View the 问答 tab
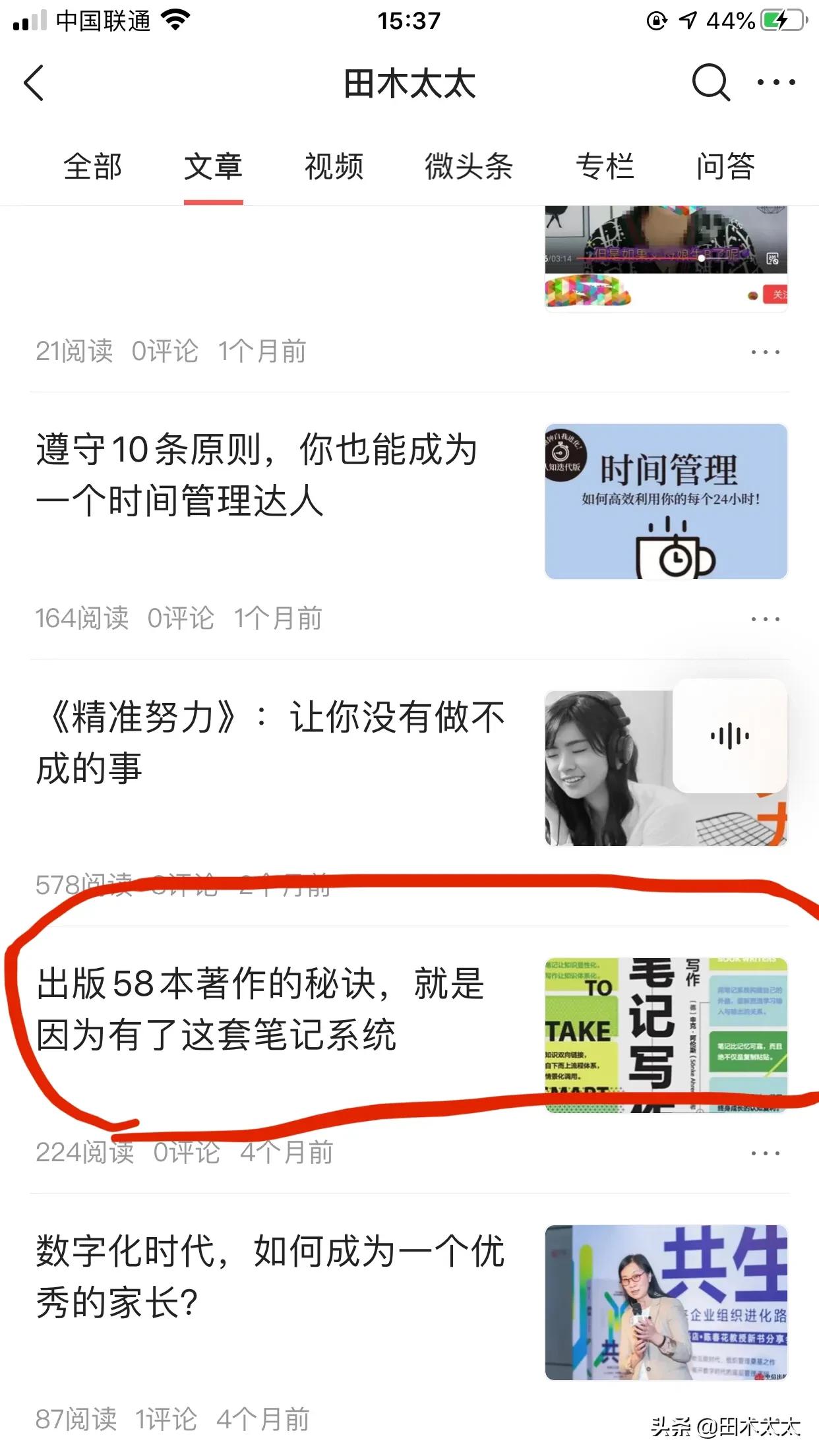This screenshot has height=1456, width=819. (x=725, y=166)
